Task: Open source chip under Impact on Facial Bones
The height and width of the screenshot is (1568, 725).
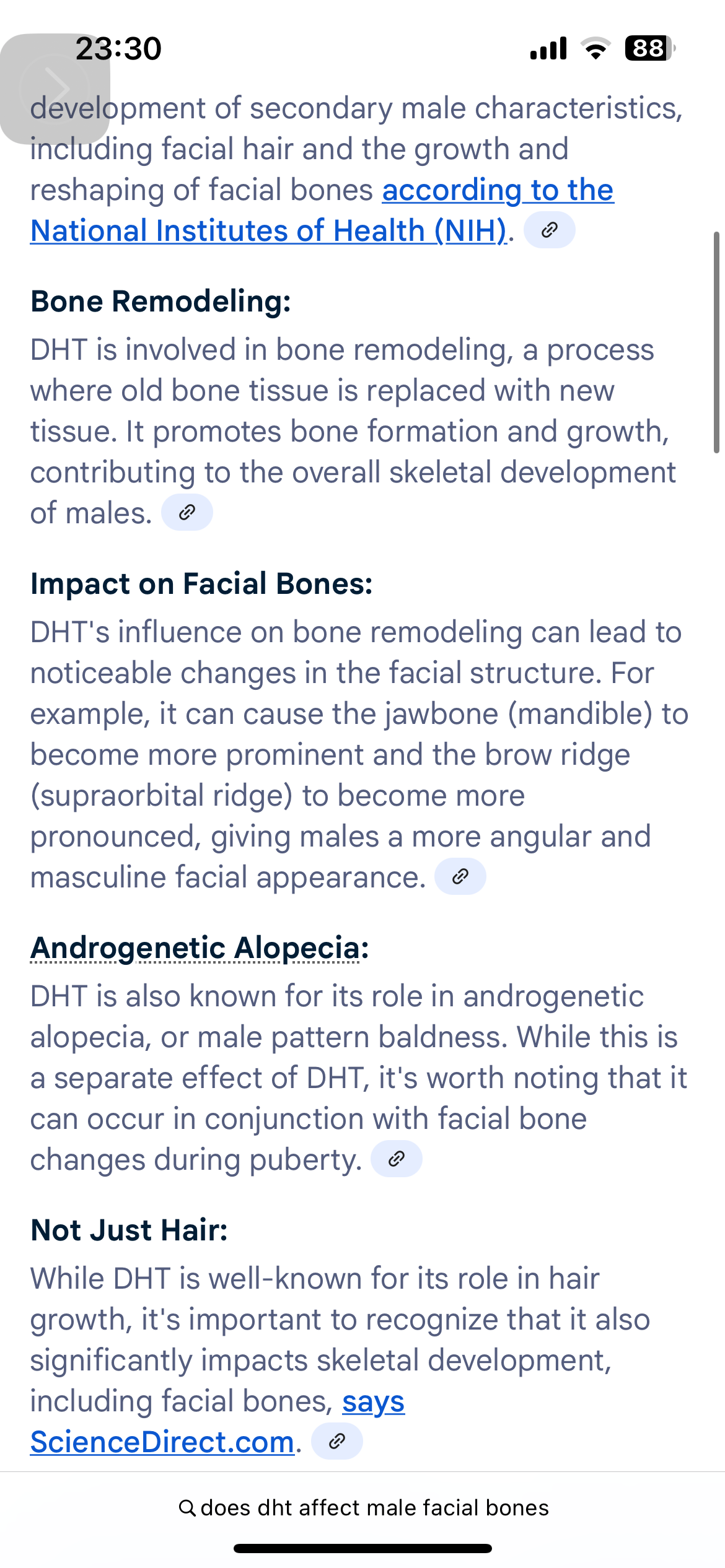Action: [460, 876]
